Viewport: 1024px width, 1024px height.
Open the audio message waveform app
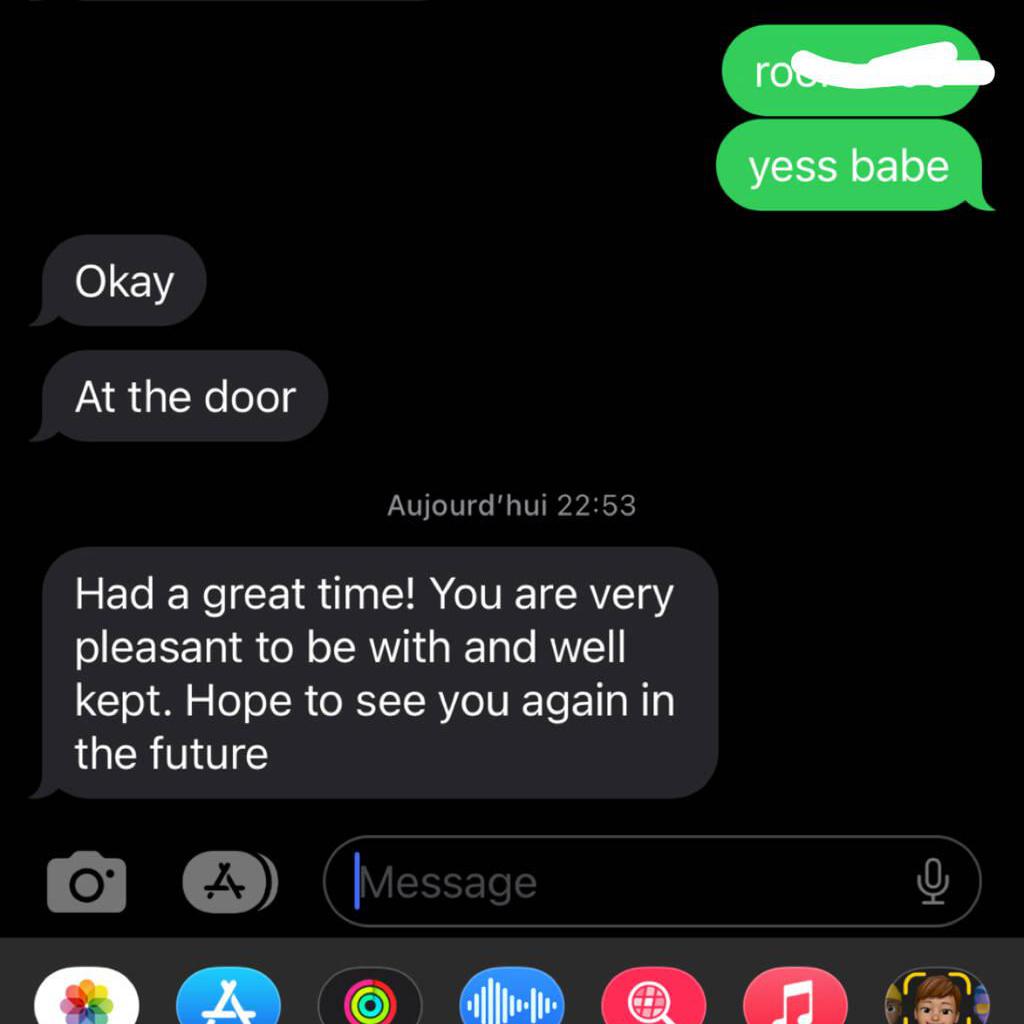512,1000
